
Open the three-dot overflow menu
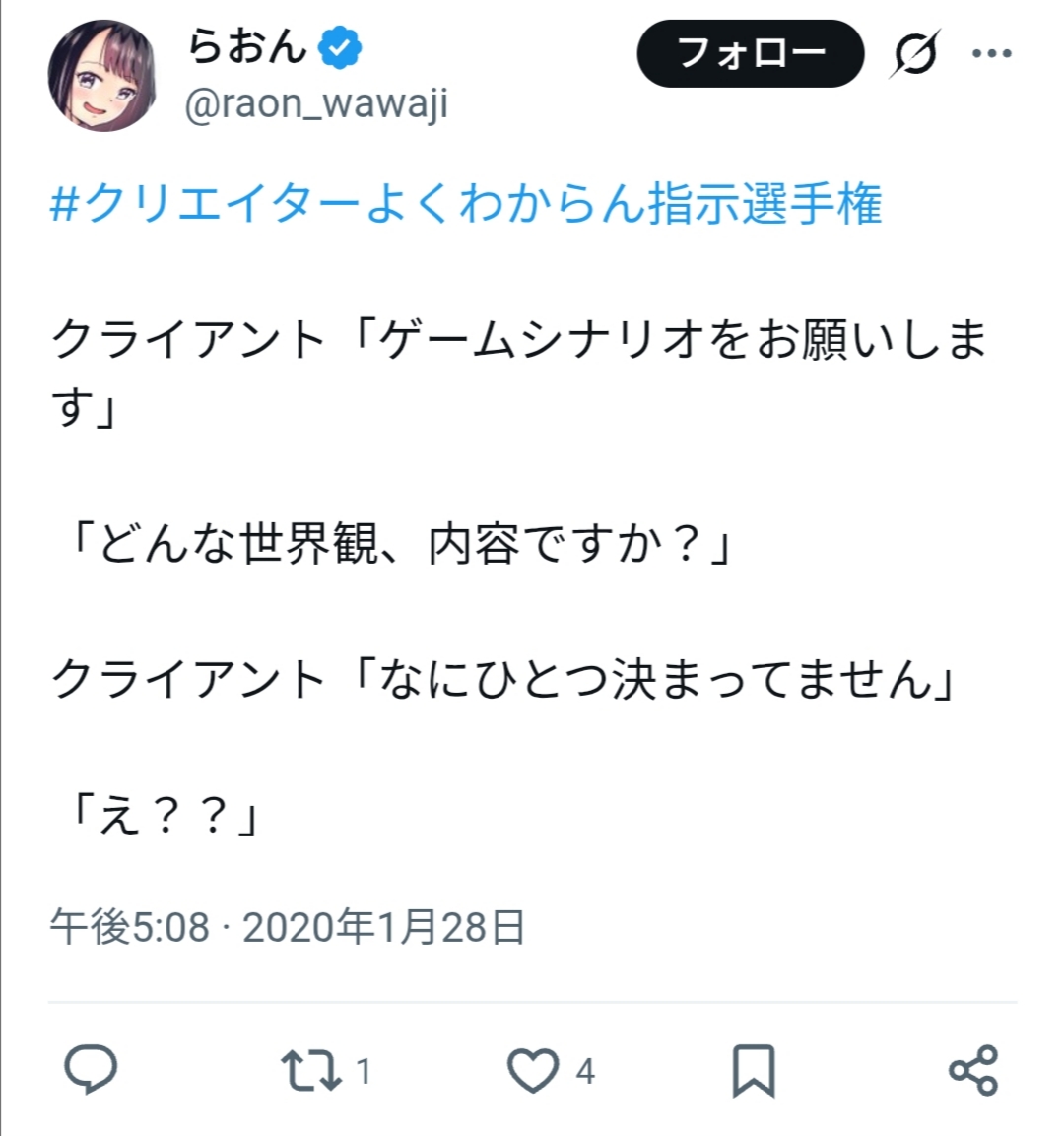991,54
